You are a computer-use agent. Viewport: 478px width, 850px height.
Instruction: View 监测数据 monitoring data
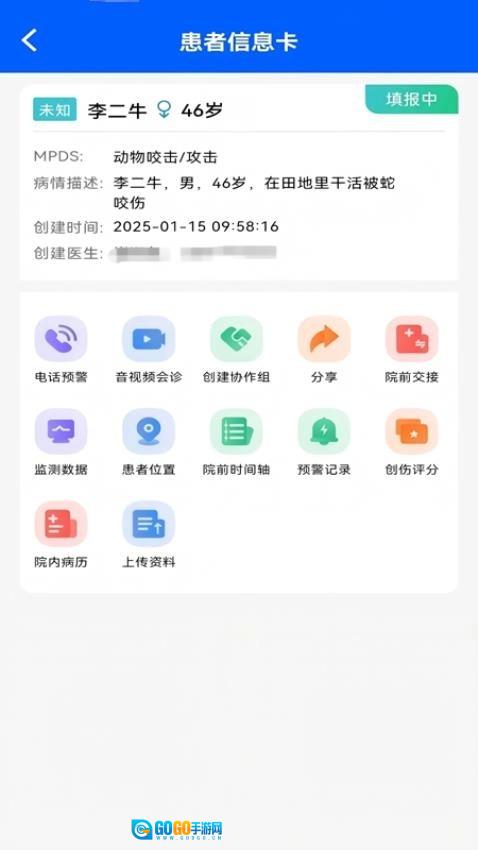point(61,442)
